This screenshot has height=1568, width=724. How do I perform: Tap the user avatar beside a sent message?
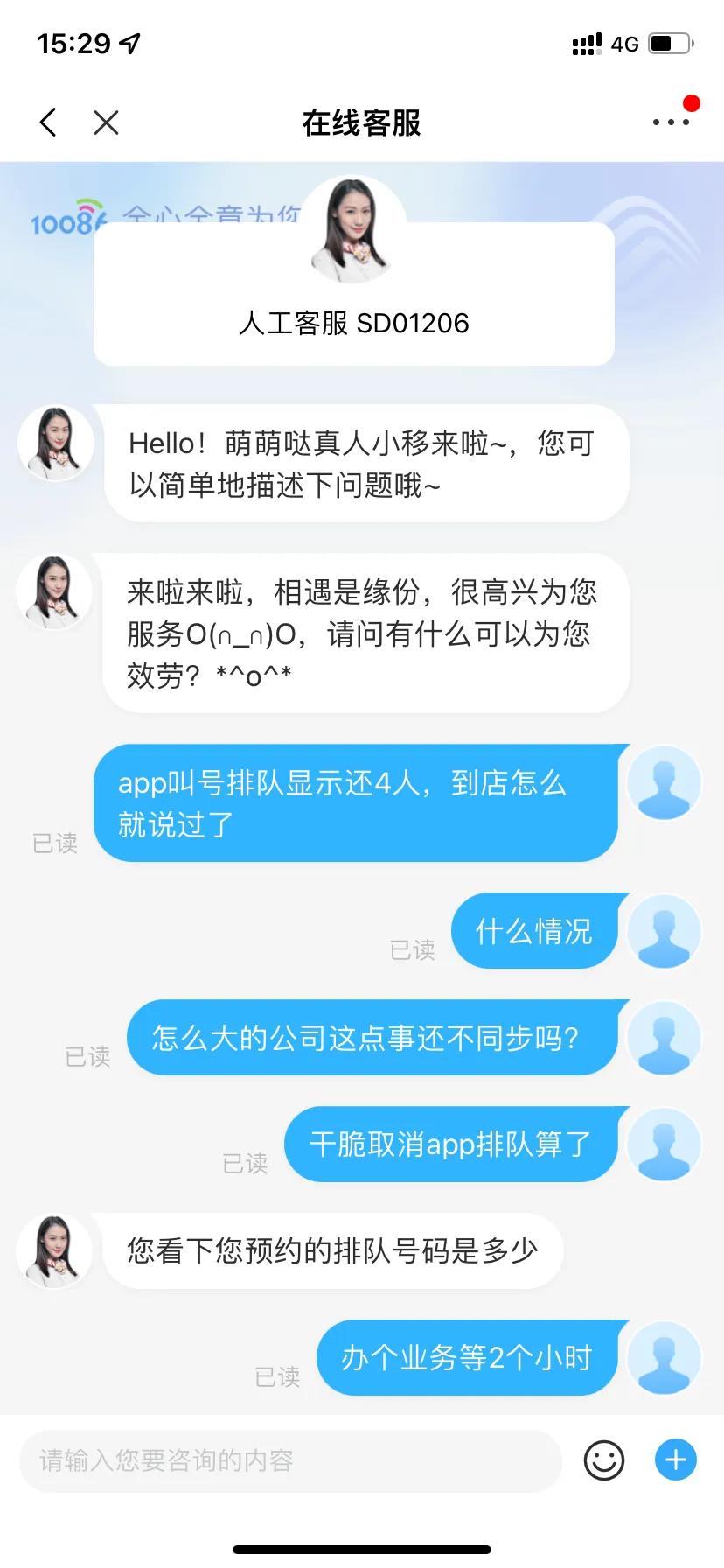click(x=664, y=783)
